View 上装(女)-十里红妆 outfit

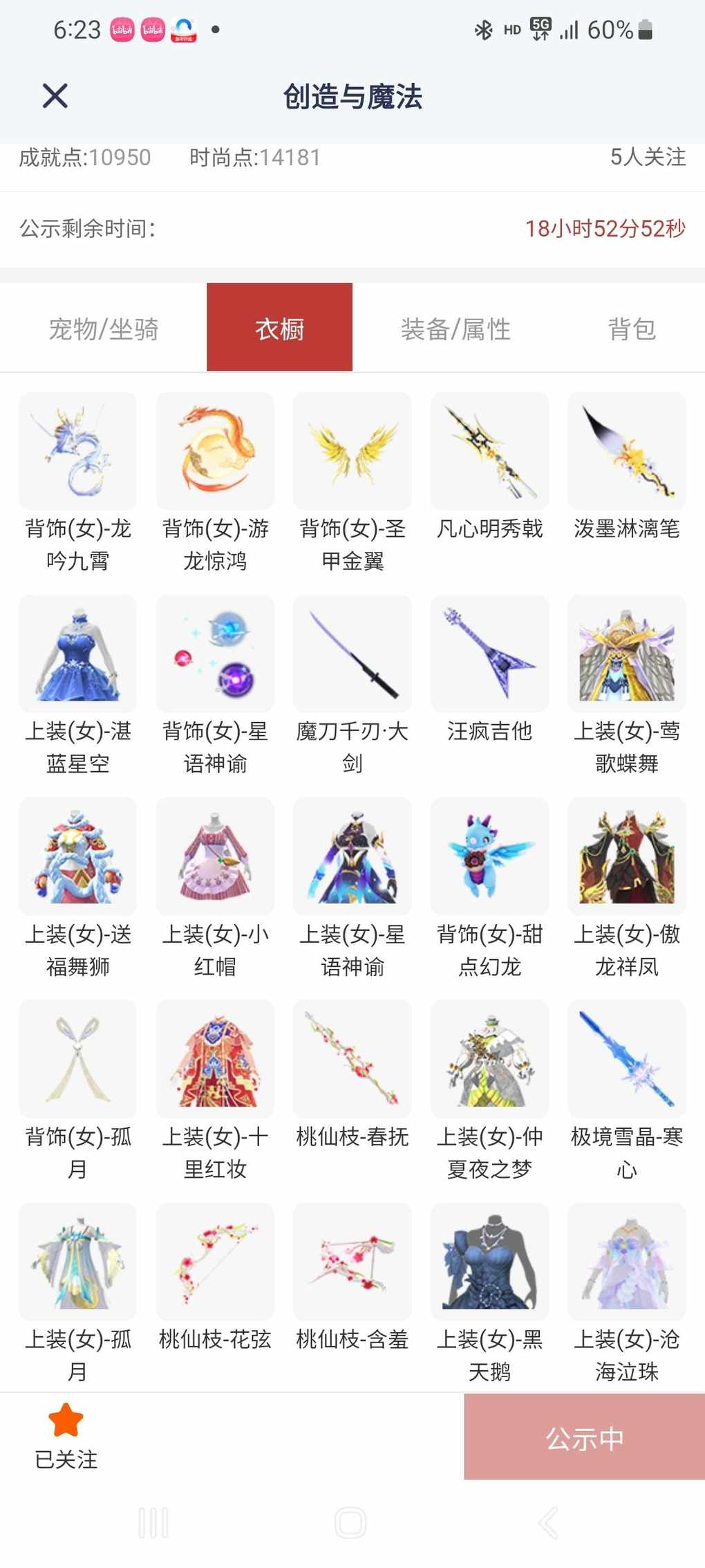(215, 1059)
